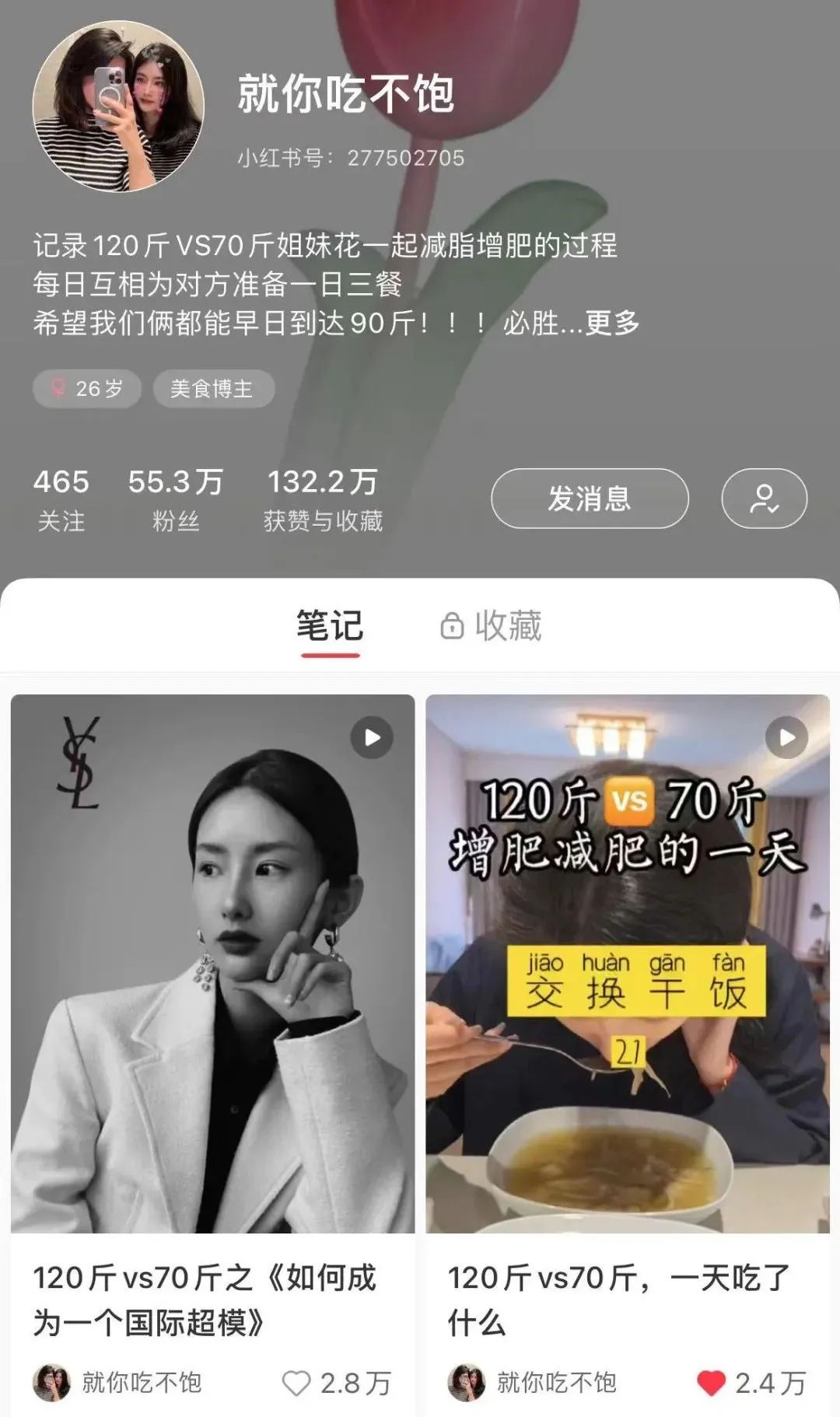Click the lock icon beside 收藏 tab

(x=452, y=623)
